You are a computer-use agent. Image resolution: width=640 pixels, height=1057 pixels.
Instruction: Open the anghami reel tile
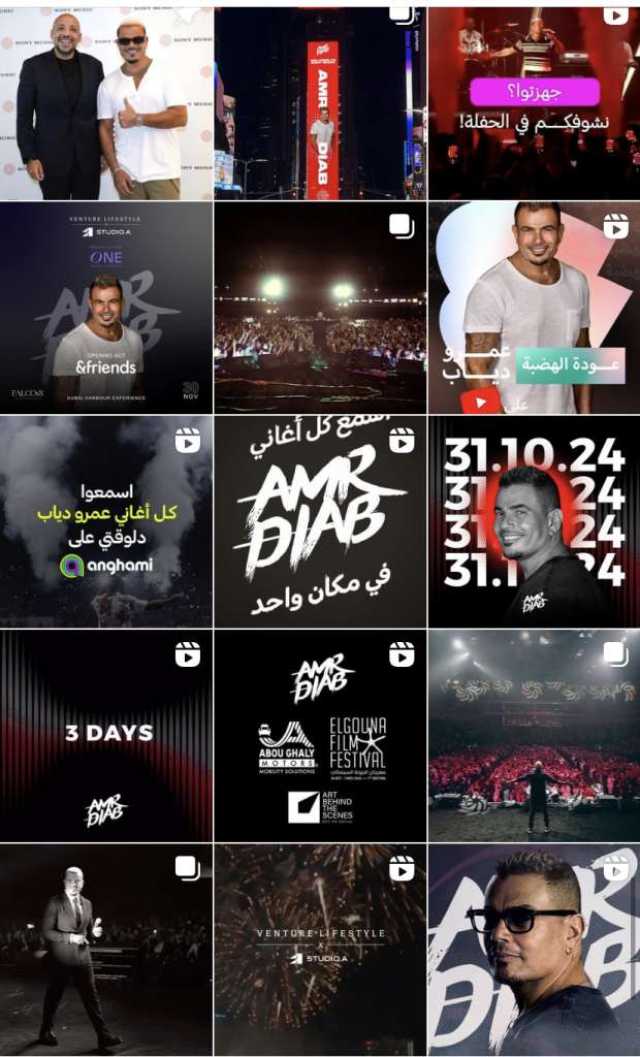pos(106,522)
